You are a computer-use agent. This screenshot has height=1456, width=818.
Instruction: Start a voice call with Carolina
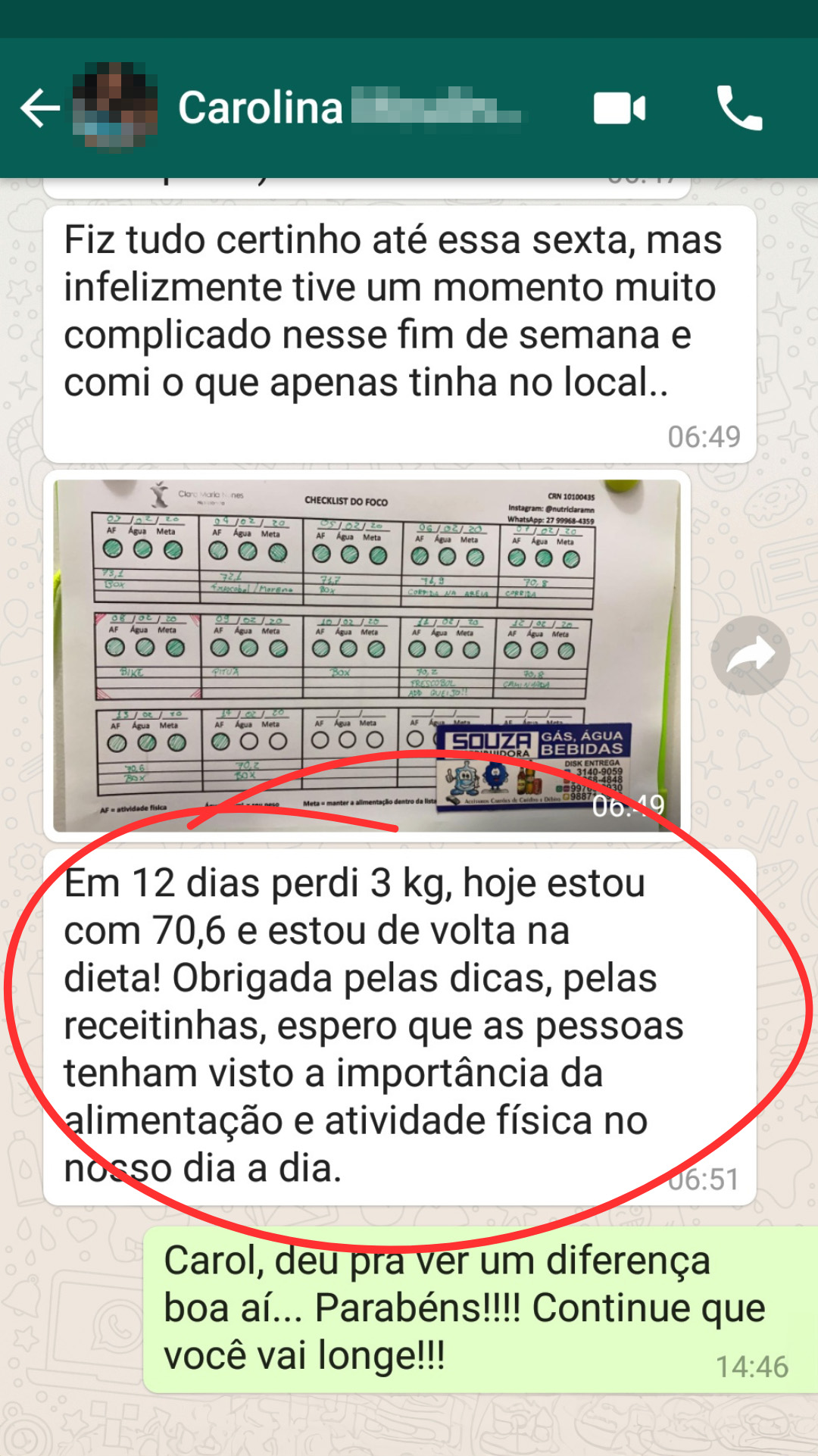coord(738,108)
